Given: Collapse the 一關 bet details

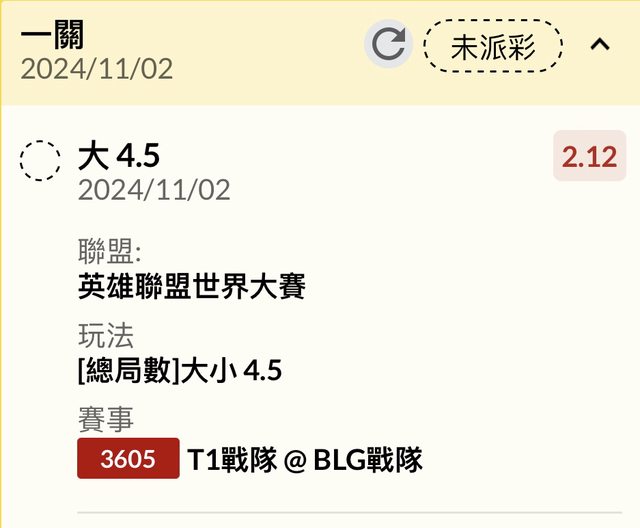Looking at the screenshot, I should pos(600,45).
